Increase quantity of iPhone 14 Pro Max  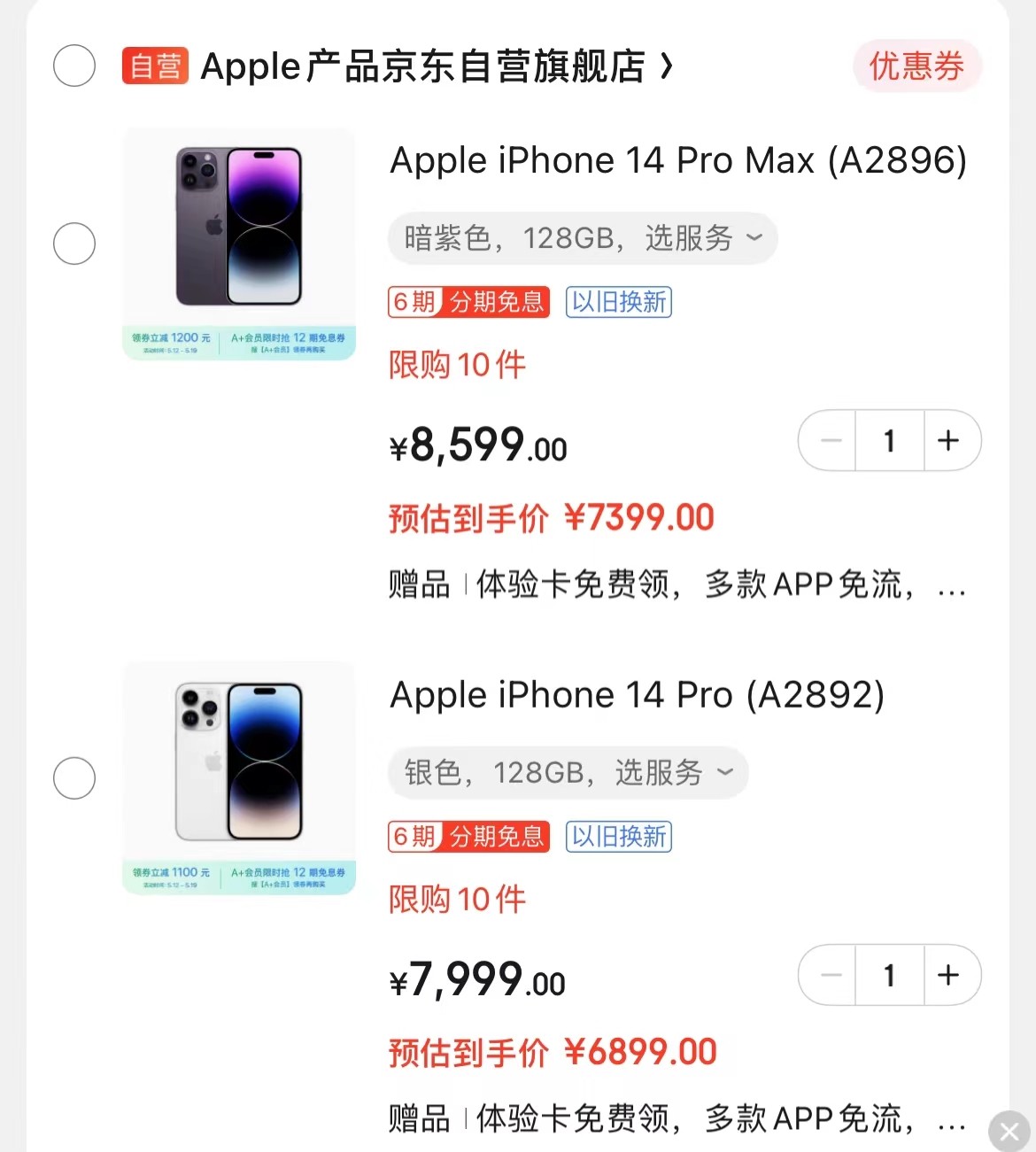point(949,440)
